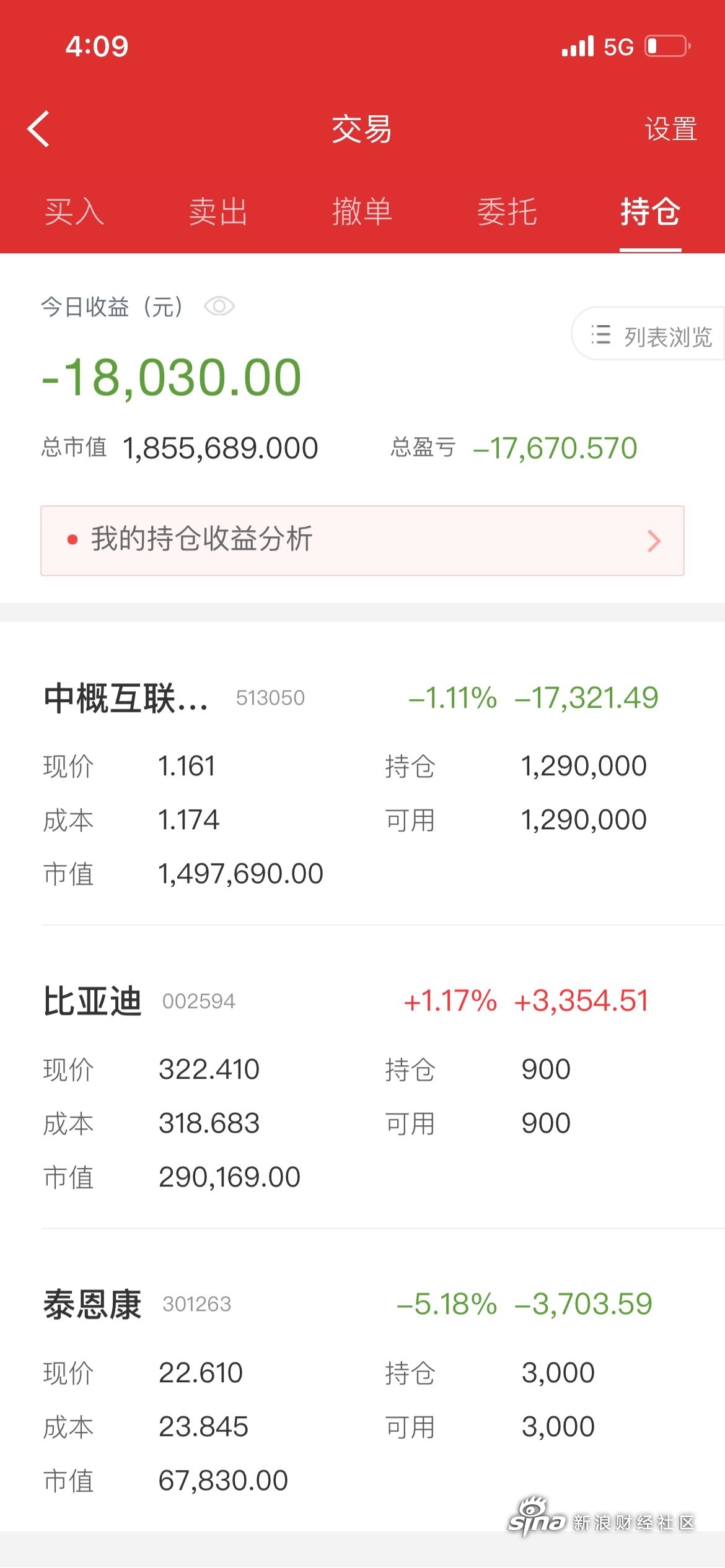Switch to the 委托 tab
Image resolution: width=725 pixels, height=1568 pixels.
click(x=507, y=212)
